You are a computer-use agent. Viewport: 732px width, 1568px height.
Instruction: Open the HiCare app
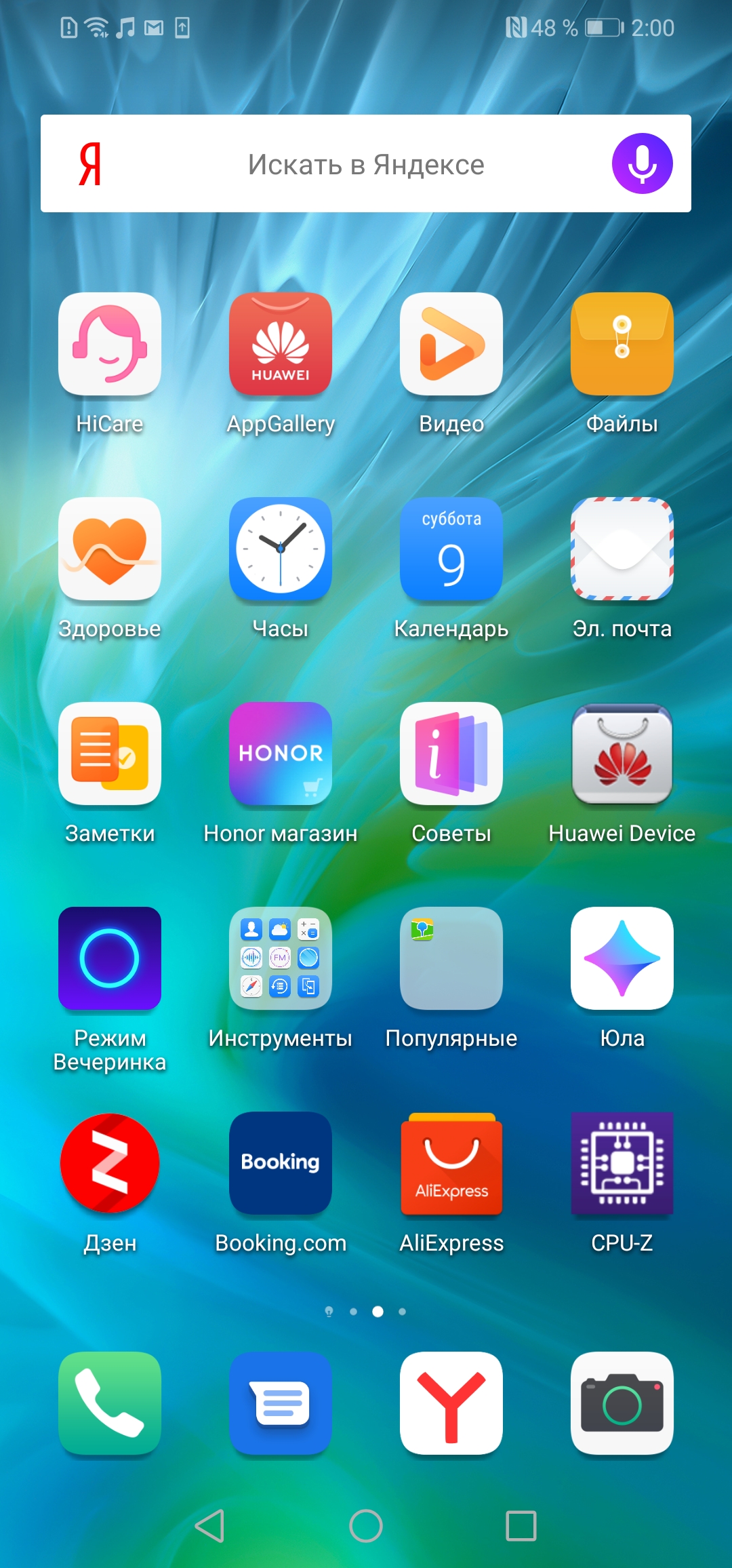[110, 345]
